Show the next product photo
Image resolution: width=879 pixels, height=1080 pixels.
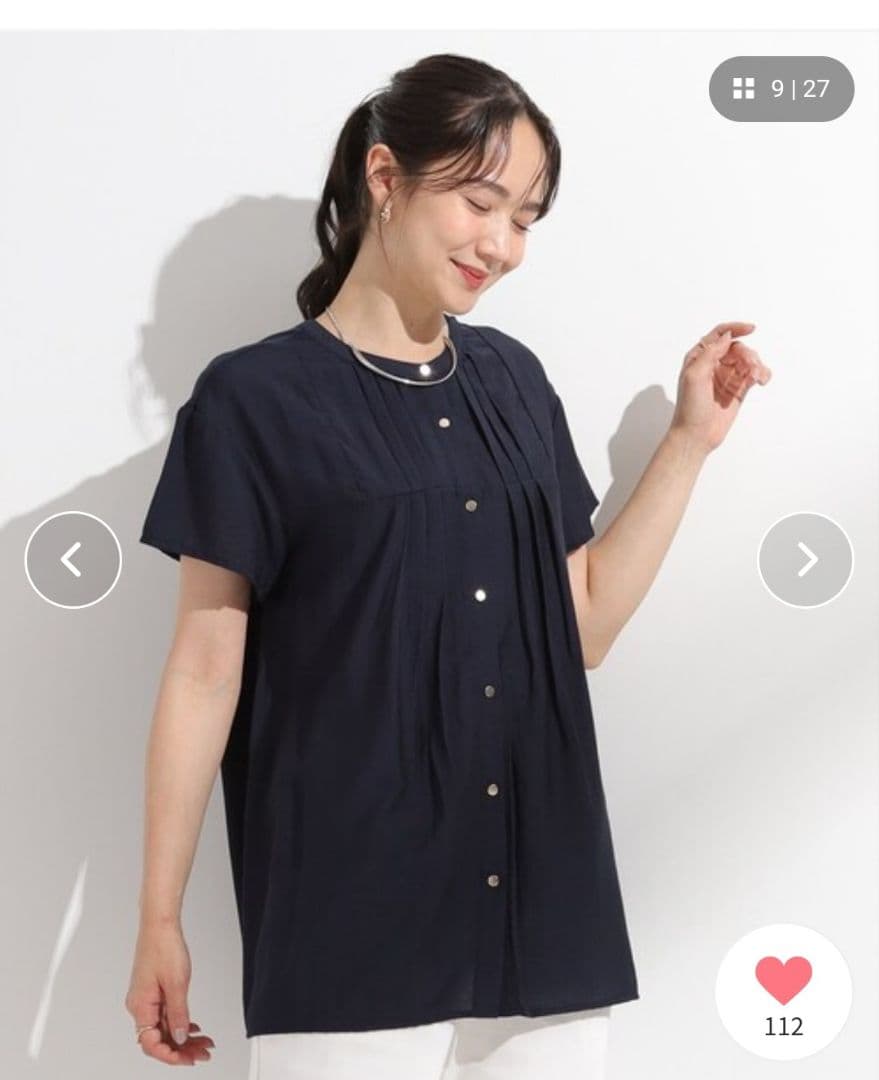pyautogui.click(x=805, y=559)
